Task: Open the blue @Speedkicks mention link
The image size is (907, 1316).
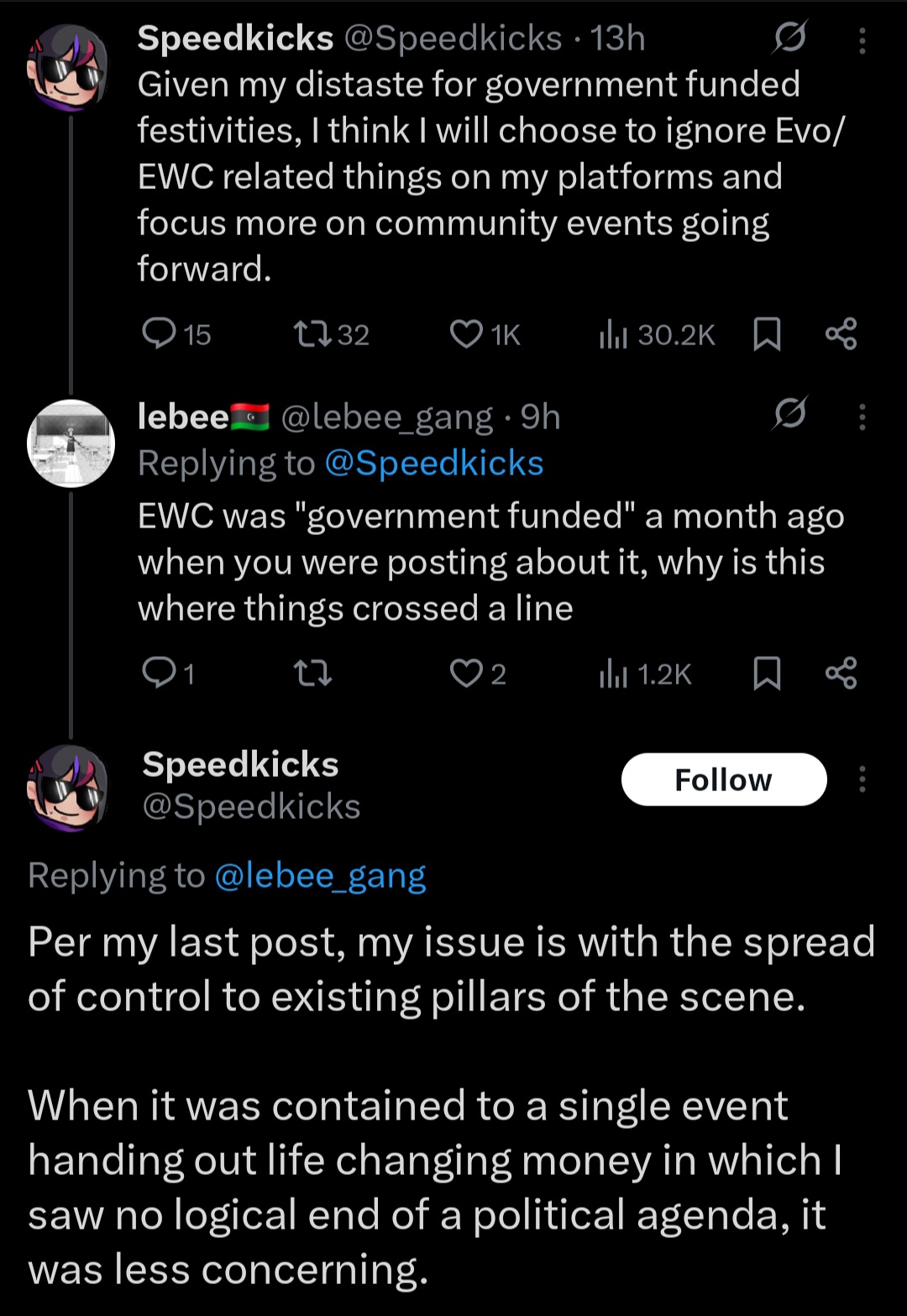Action: tap(433, 464)
